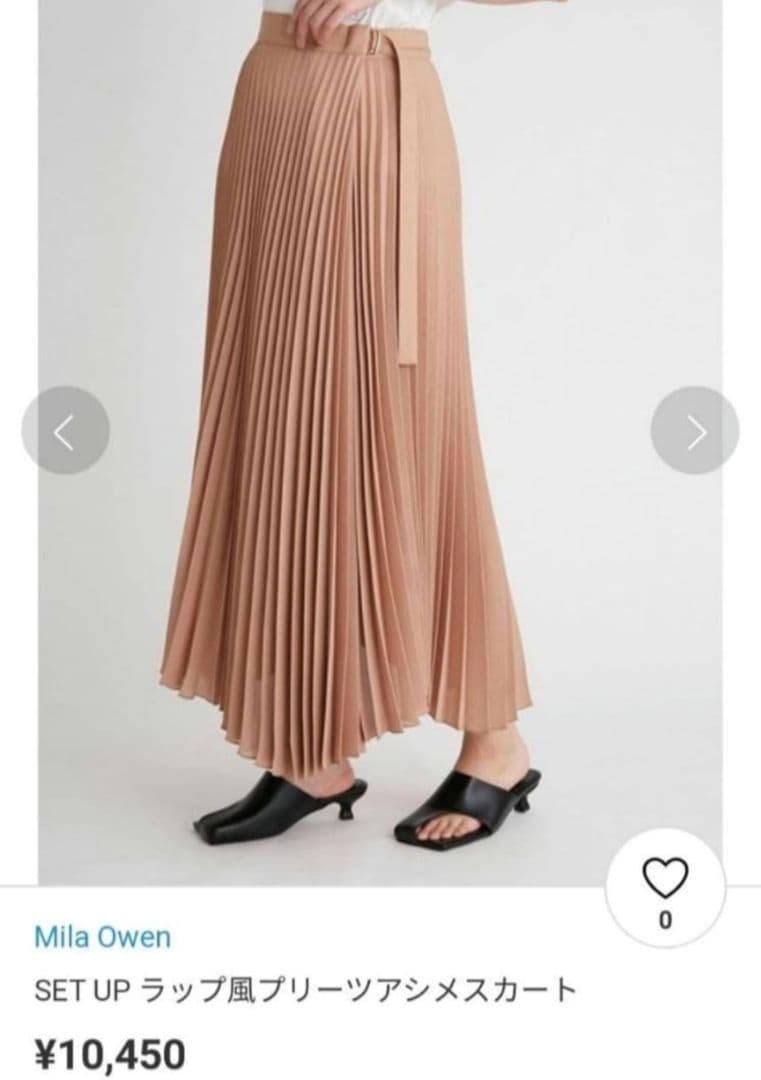Go to the previous product image
This screenshot has height=1080, width=761.
click(x=65, y=431)
